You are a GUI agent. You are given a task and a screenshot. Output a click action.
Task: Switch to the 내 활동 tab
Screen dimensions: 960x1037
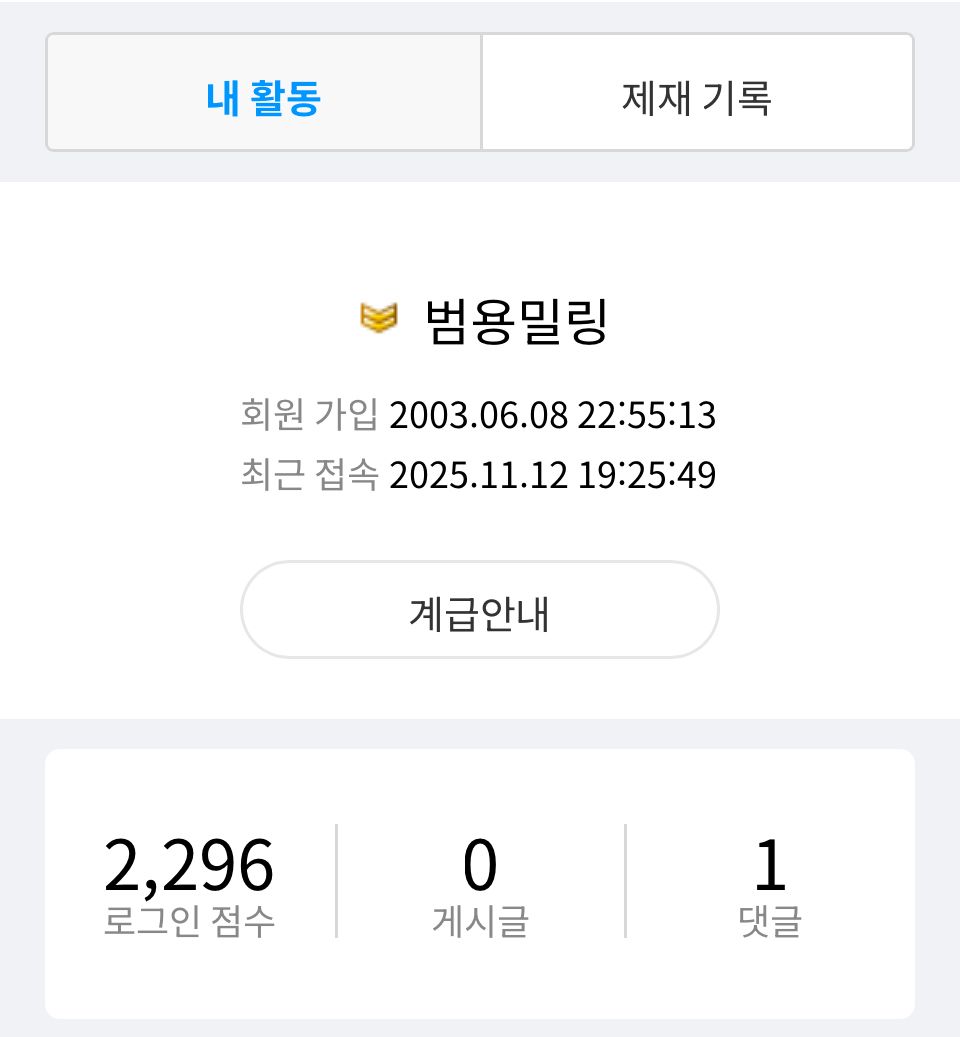point(264,93)
